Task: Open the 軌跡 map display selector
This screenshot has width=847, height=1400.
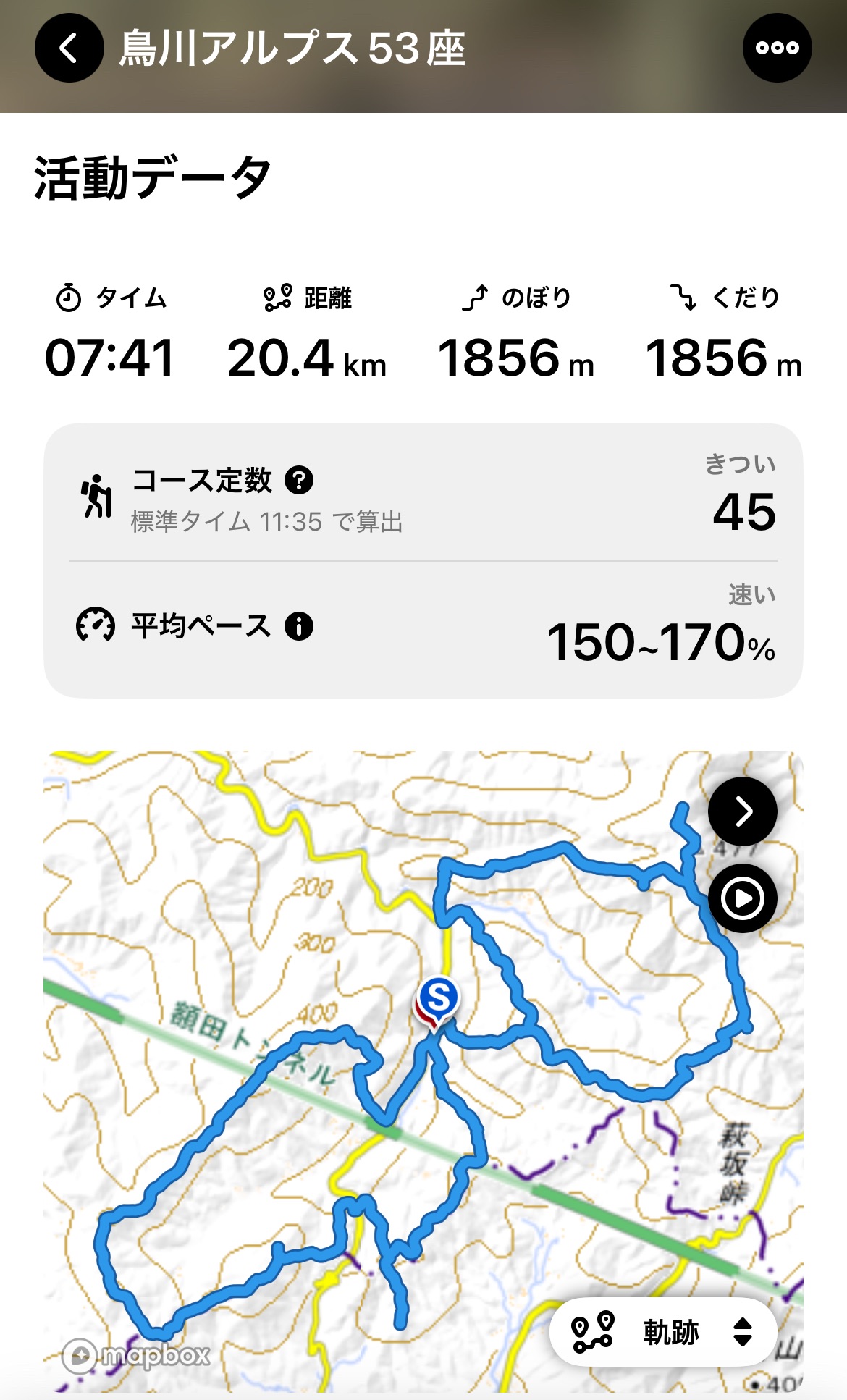Action: pos(663,1332)
